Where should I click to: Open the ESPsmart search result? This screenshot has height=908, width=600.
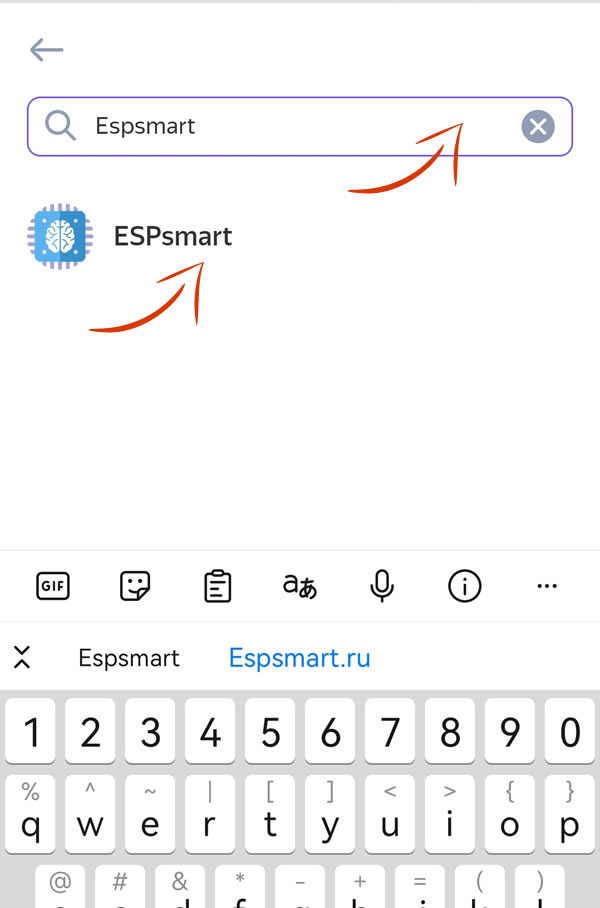tap(172, 237)
